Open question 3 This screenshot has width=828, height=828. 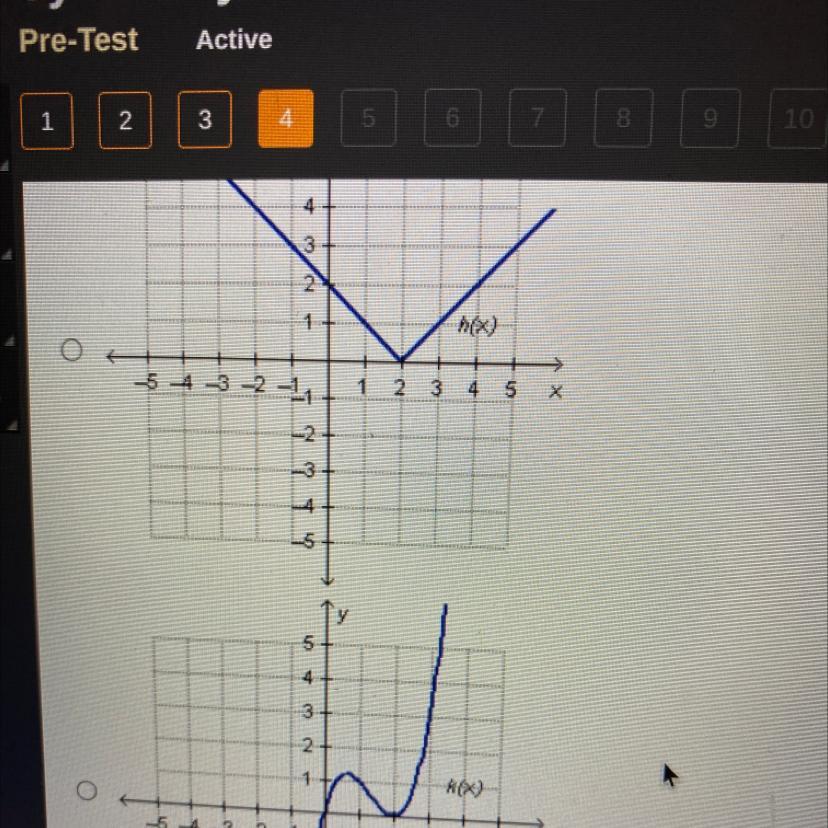pyautogui.click(x=205, y=119)
